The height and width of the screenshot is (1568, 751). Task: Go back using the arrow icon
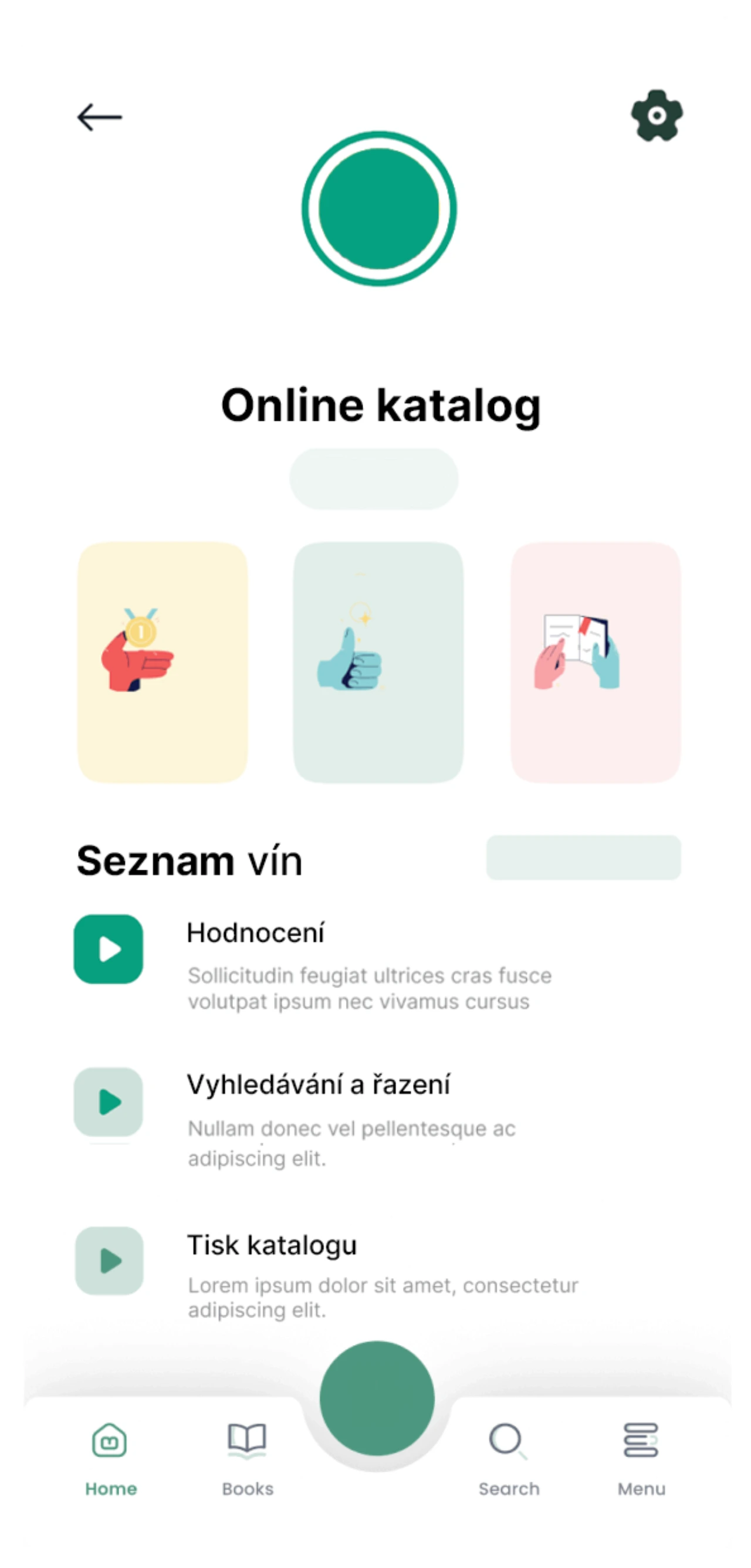pyautogui.click(x=99, y=117)
